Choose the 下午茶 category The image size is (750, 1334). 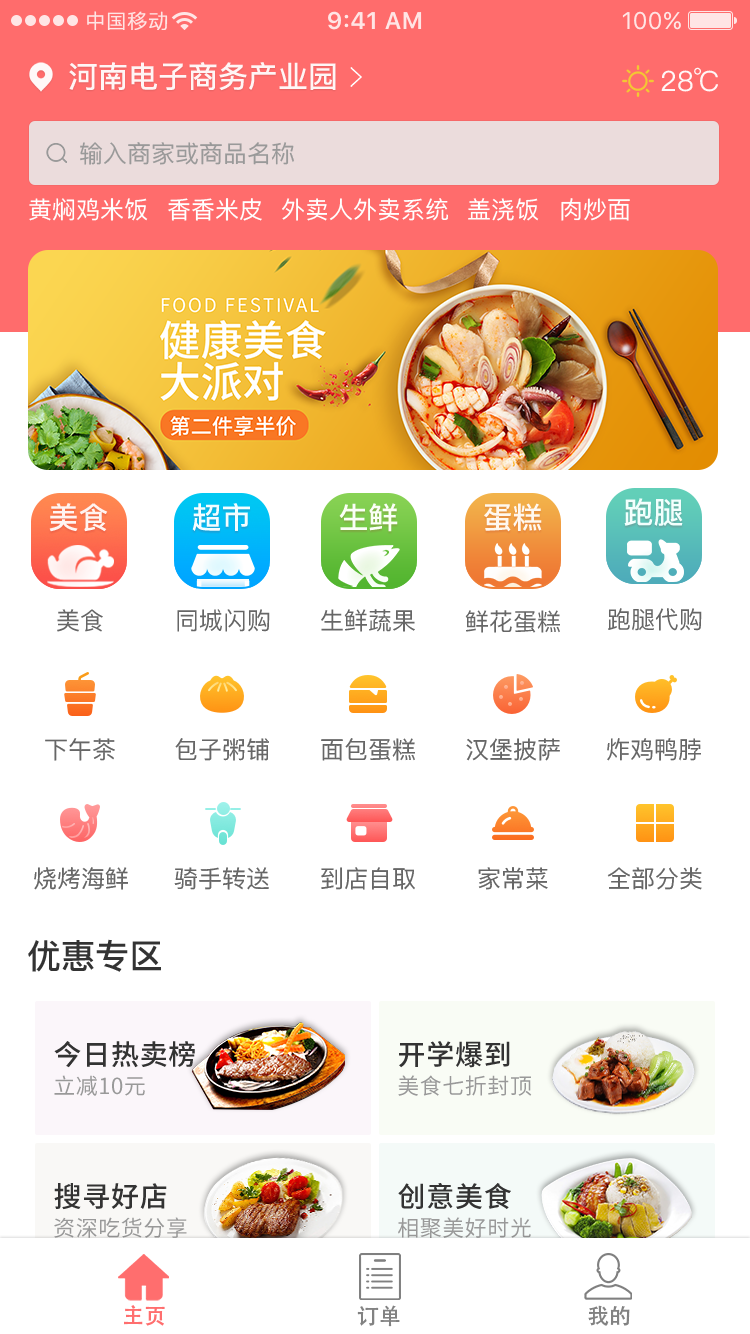tap(79, 716)
